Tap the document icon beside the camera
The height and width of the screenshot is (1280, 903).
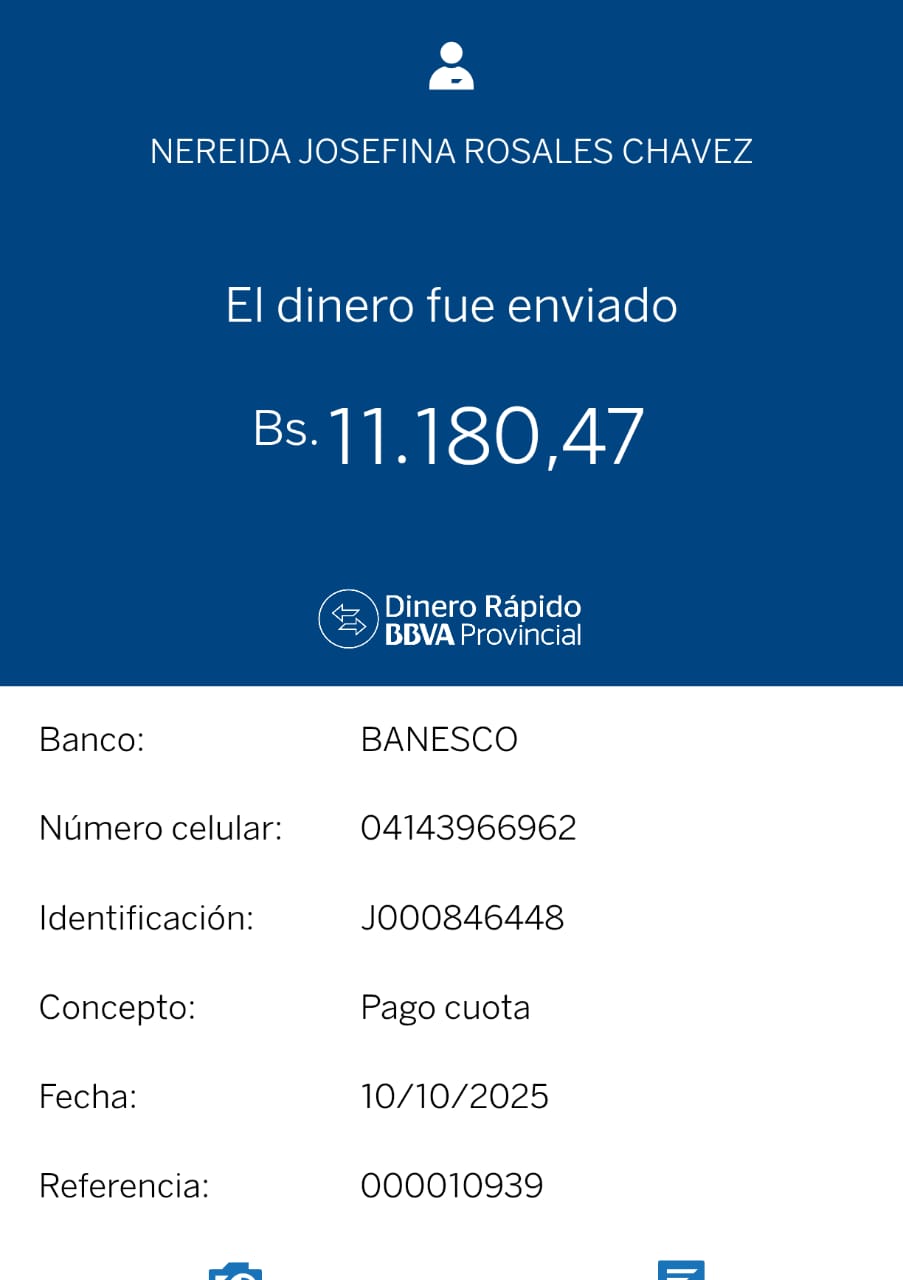(681, 1270)
